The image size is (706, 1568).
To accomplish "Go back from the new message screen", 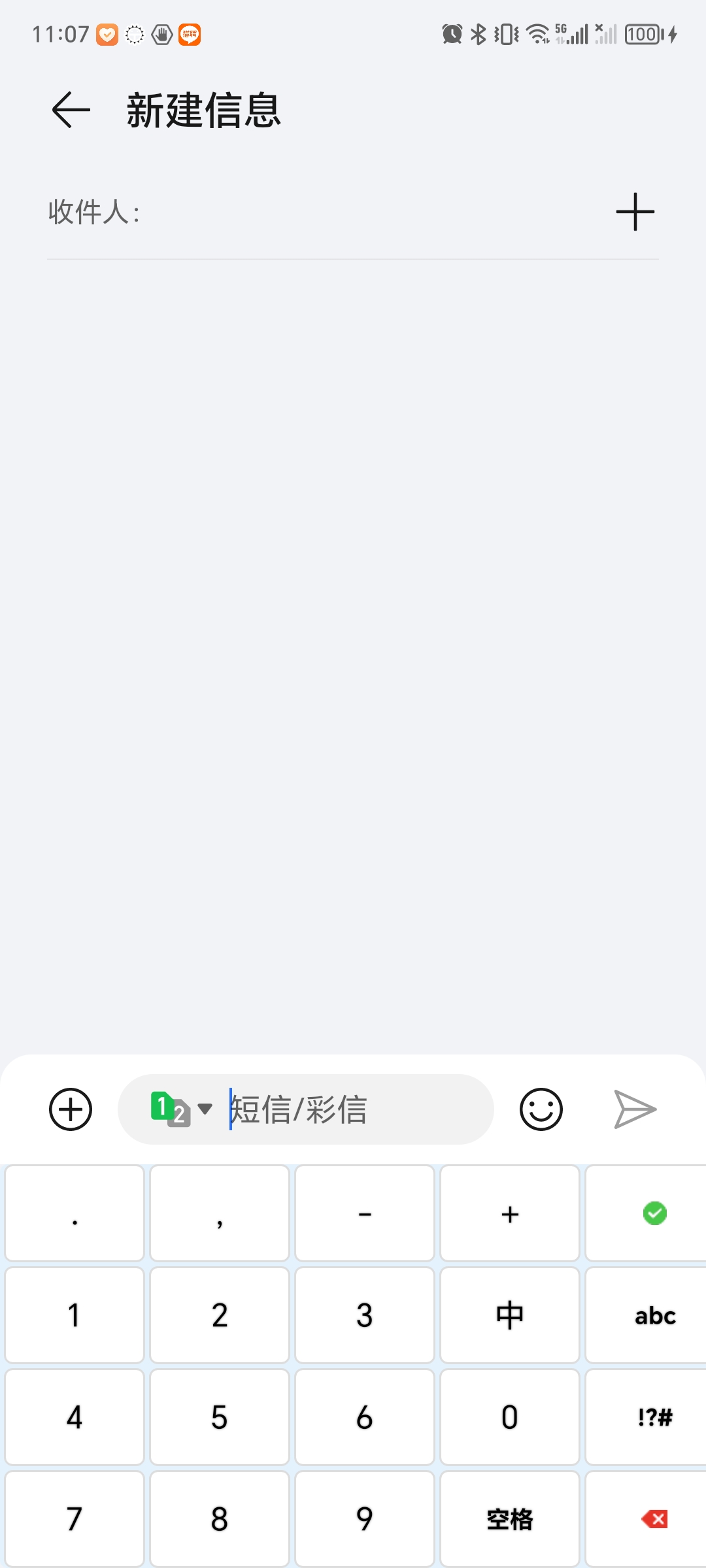I will (71, 109).
